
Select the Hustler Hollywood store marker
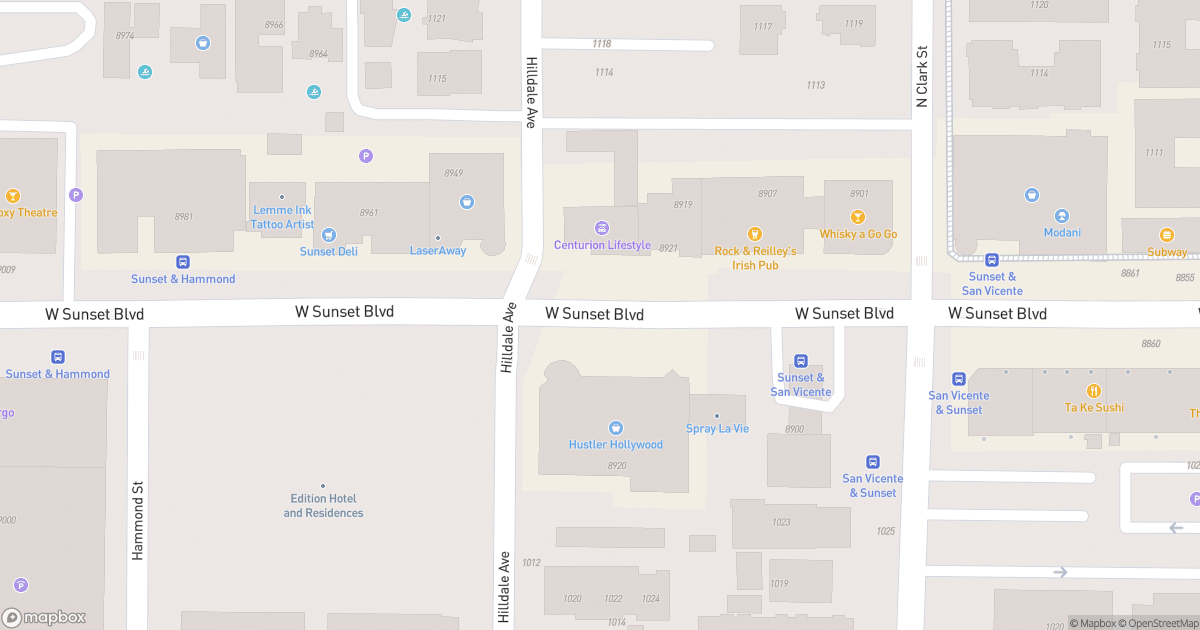[616, 428]
